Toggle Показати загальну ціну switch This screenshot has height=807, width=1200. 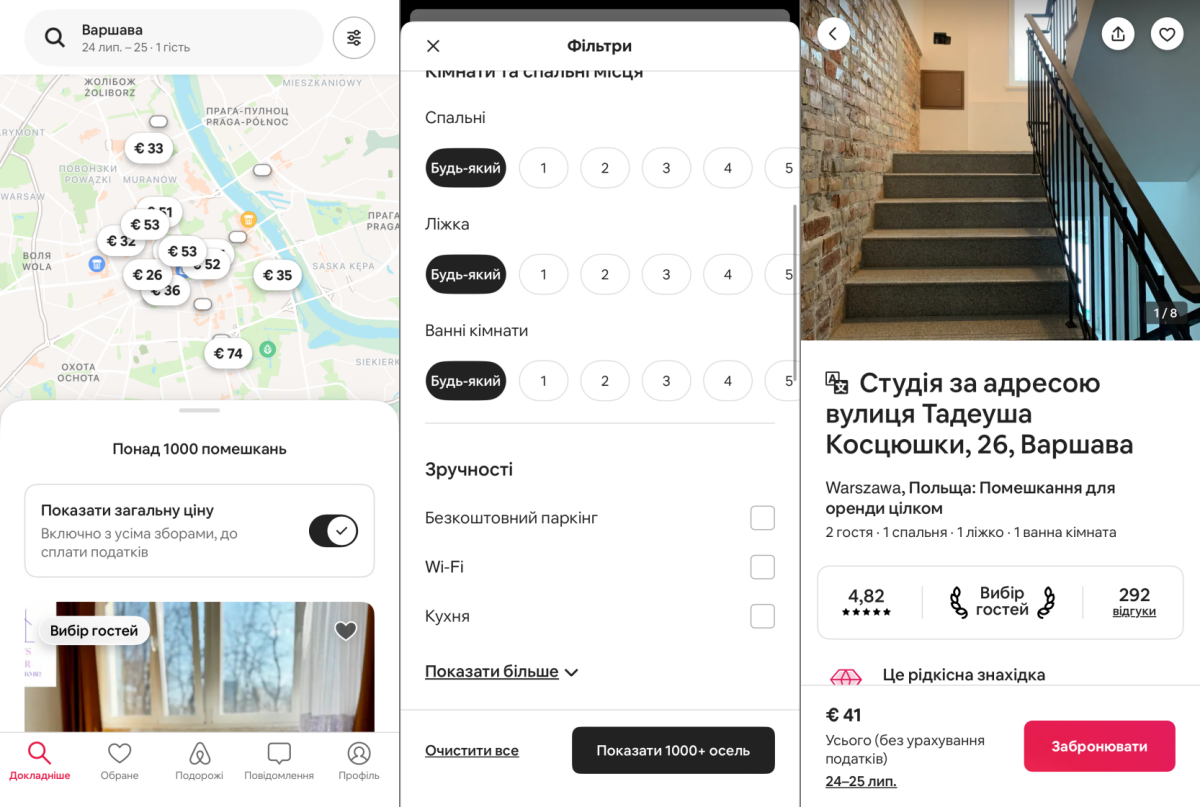[333, 530]
